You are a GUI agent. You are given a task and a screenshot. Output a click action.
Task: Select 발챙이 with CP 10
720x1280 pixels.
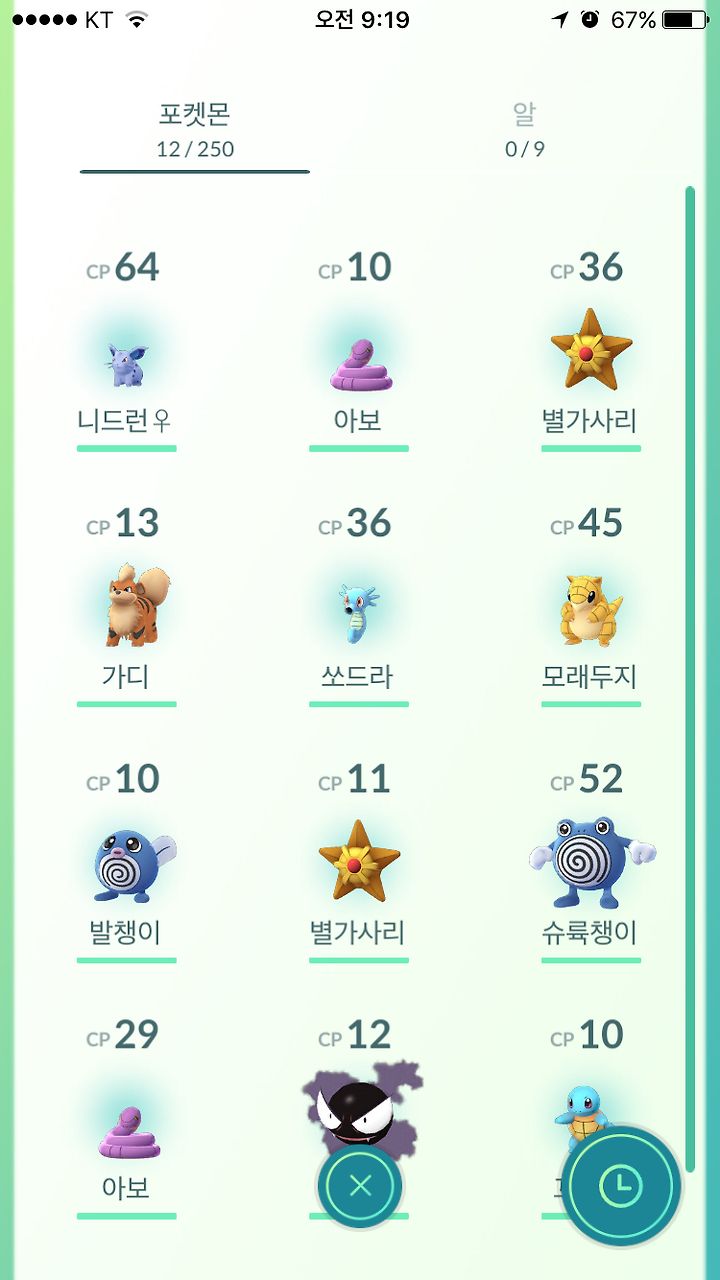(126, 862)
